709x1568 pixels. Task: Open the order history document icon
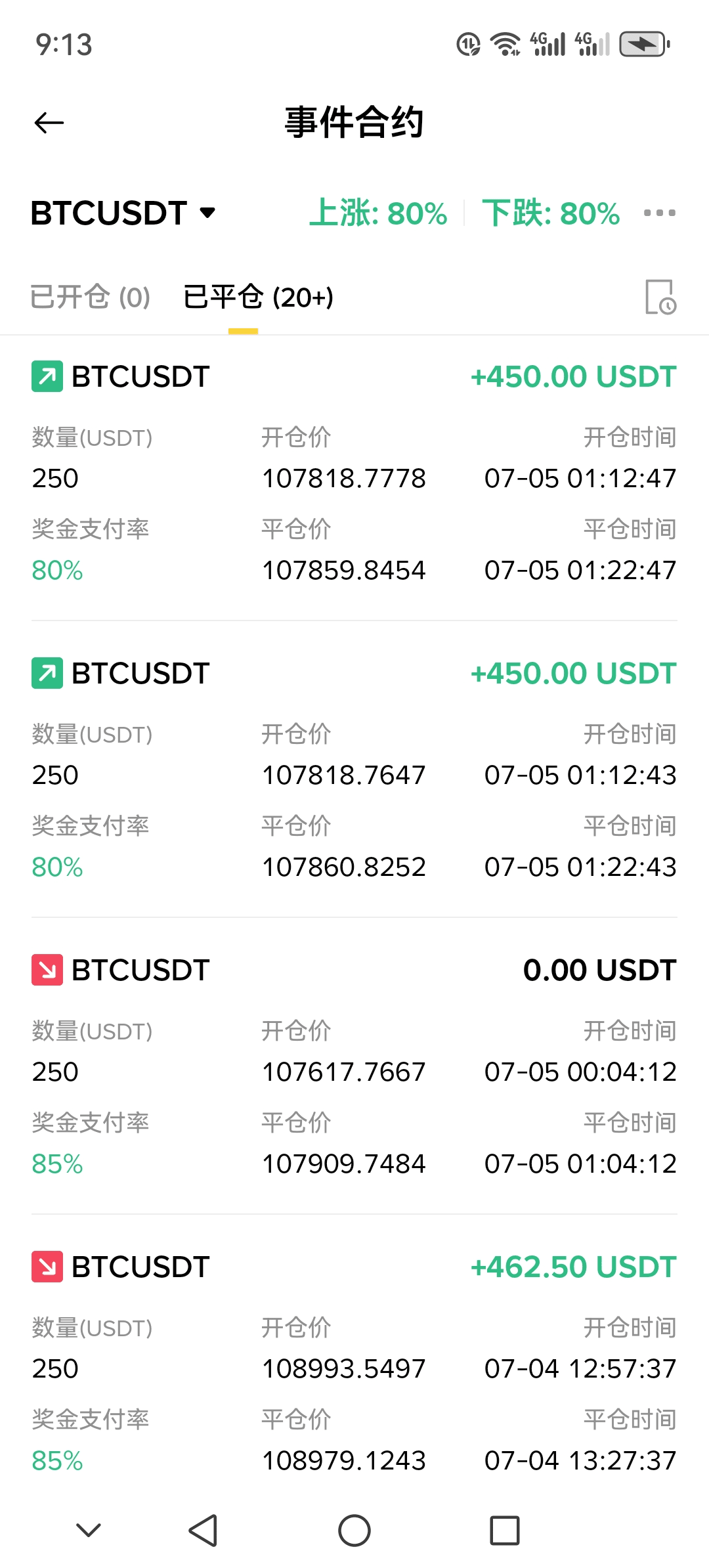tap(660, 297)
